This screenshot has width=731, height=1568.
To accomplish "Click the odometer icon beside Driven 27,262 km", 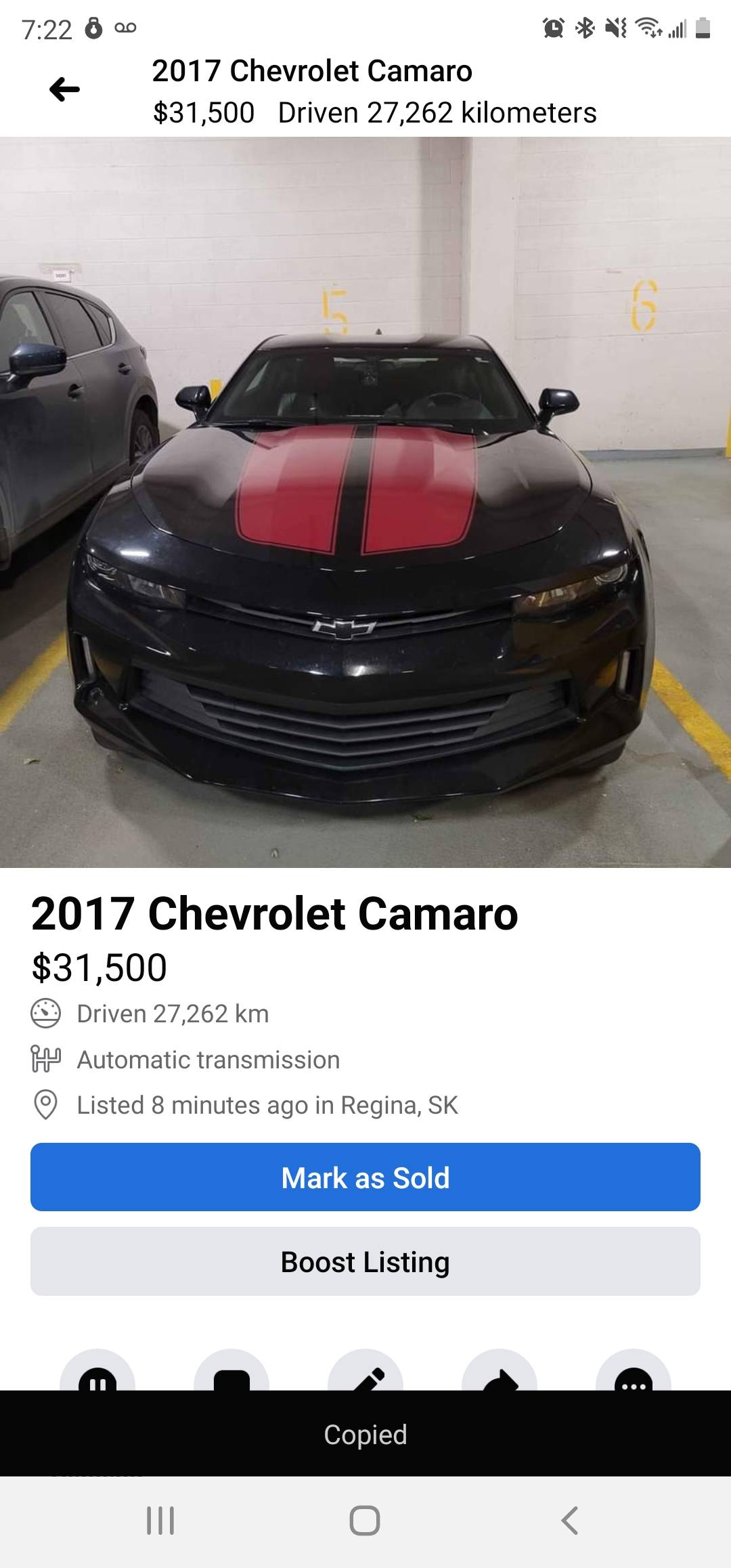I will (x=45, y=1012).
